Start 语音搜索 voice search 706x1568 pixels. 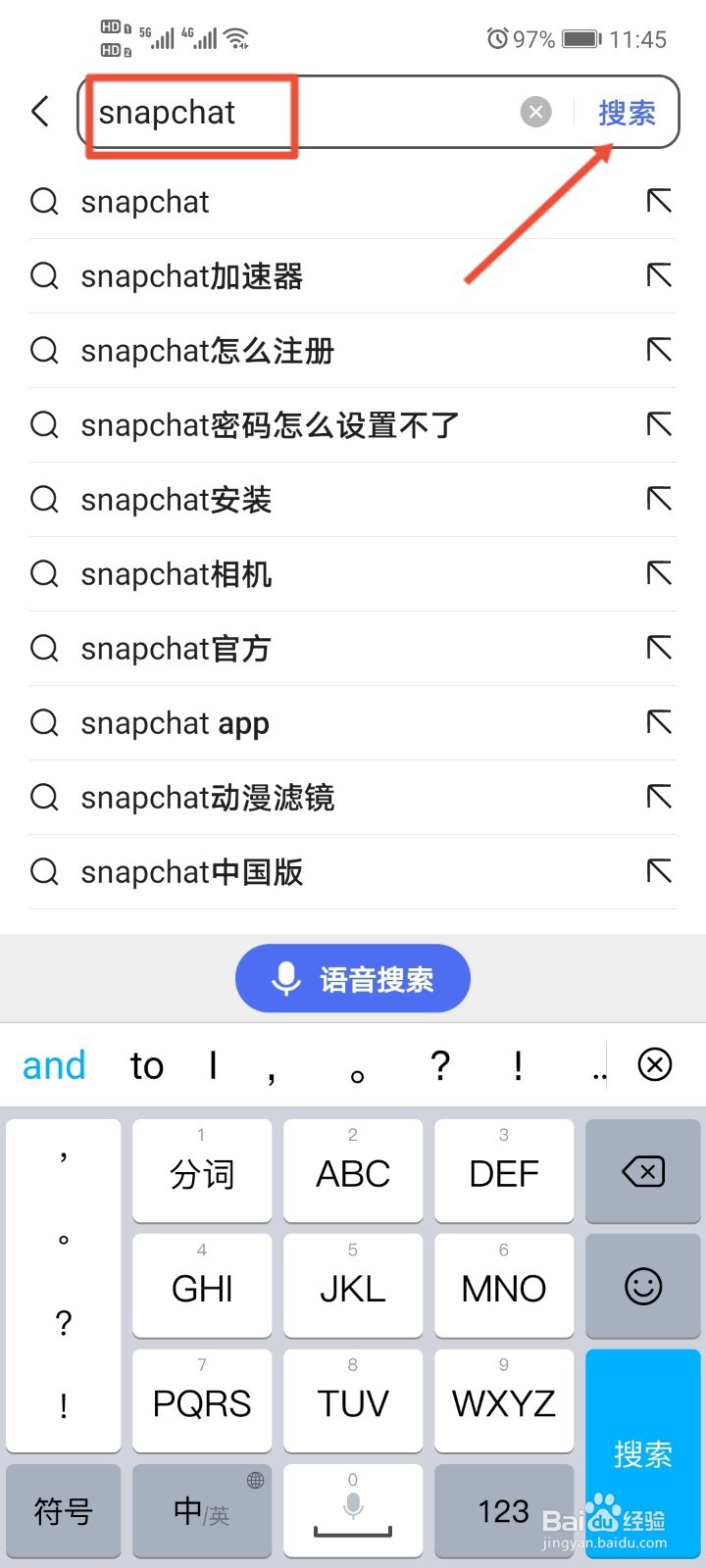(x=352, y=977)
